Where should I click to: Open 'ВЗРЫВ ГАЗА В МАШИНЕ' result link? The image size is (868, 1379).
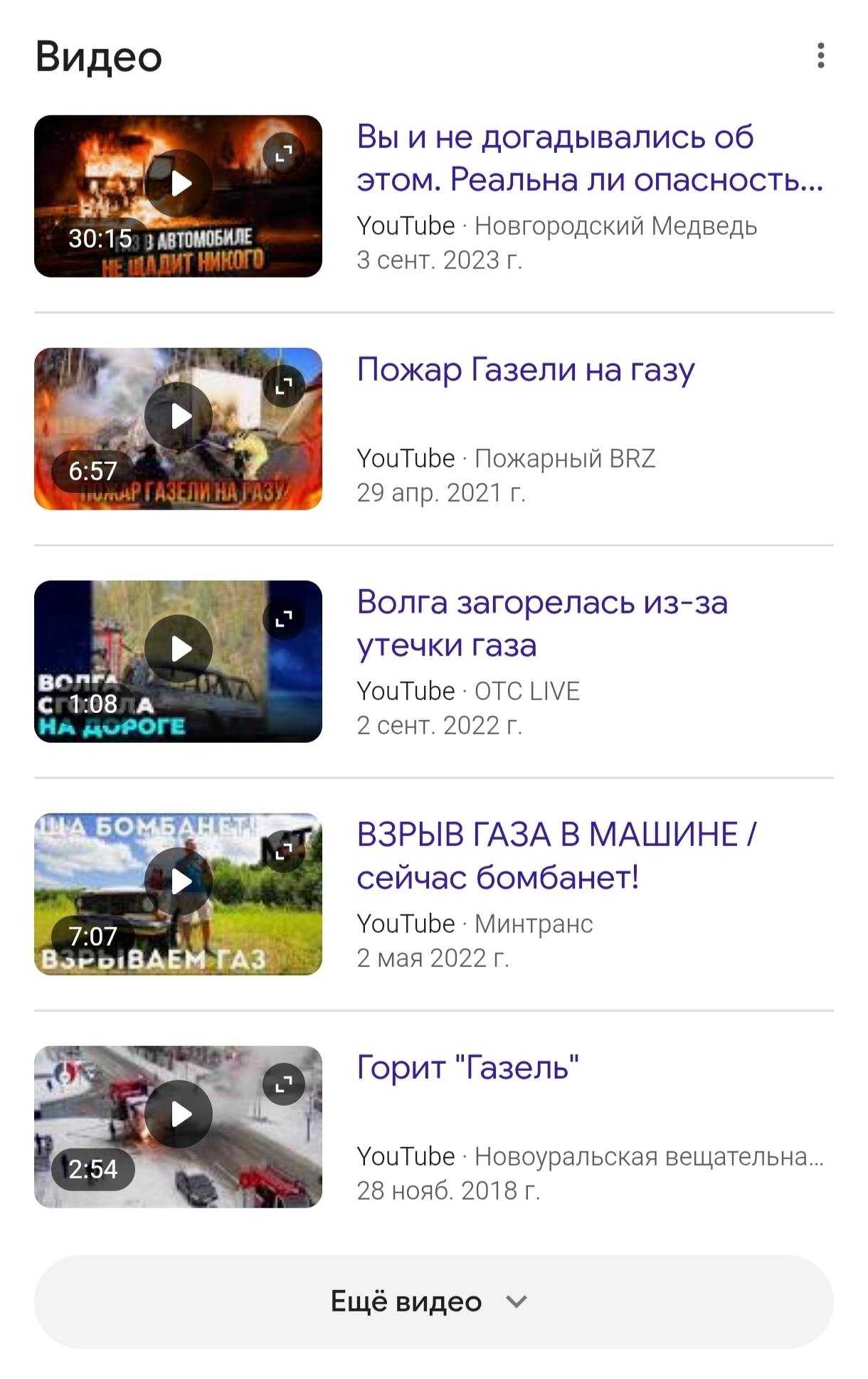556,856
